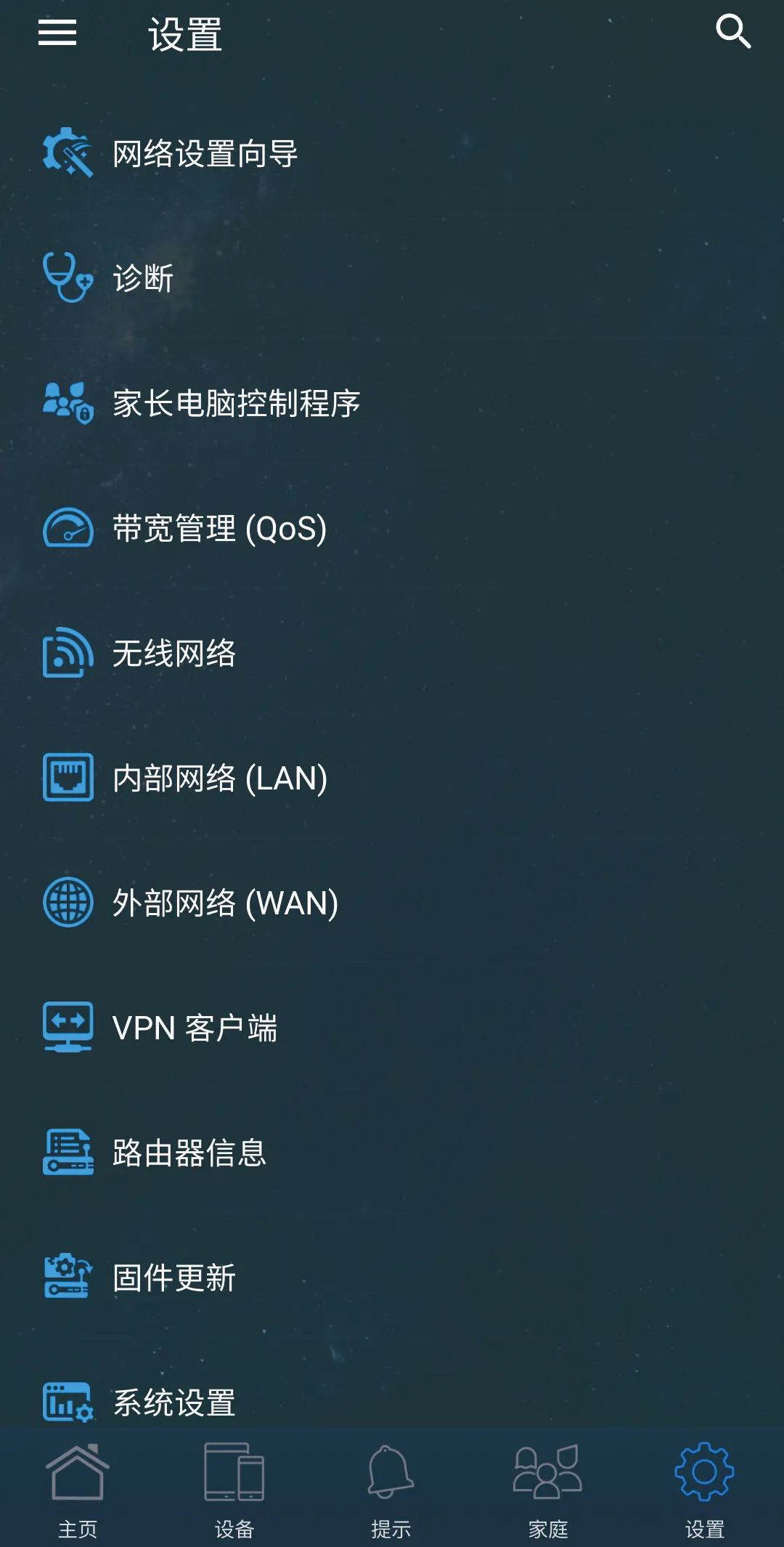
Task: Open 网络设置向导 setup wizard
Action: click(x=205, y=153)
